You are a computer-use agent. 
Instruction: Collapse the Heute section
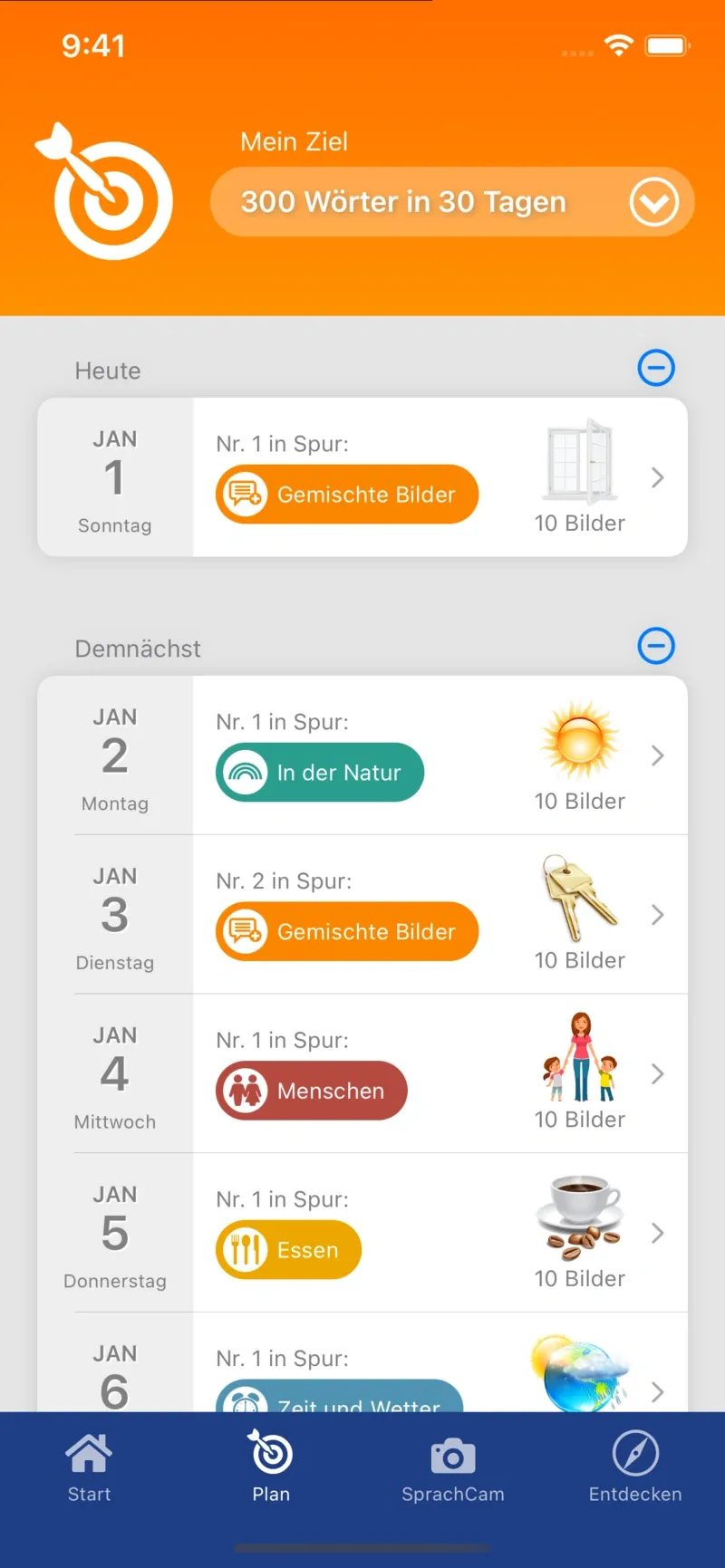coord(656,369)
